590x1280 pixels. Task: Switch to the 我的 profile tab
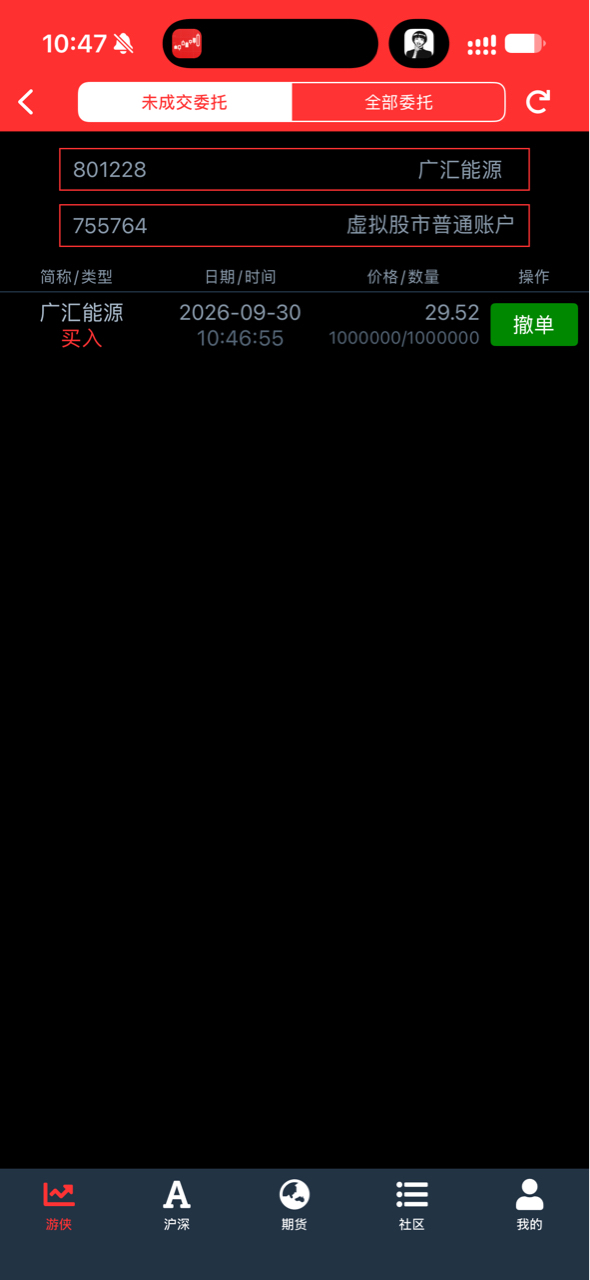(529, 1206)
